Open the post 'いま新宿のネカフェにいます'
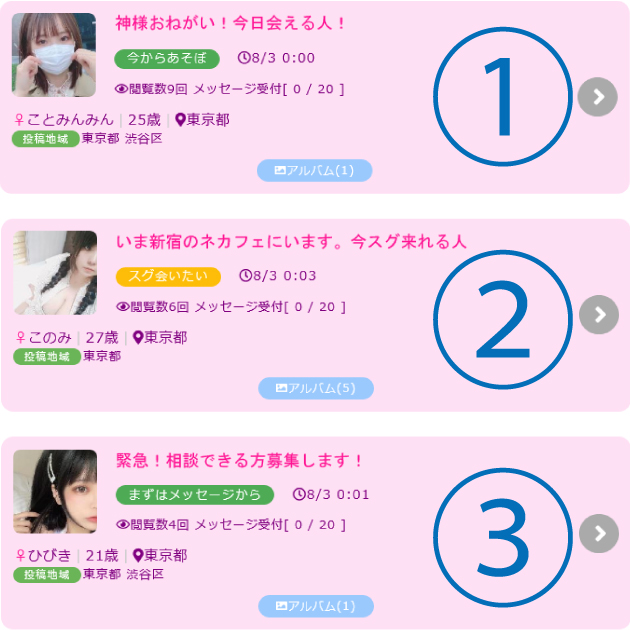The width and height of the screenshot is (630, 630). click(291, 241)
